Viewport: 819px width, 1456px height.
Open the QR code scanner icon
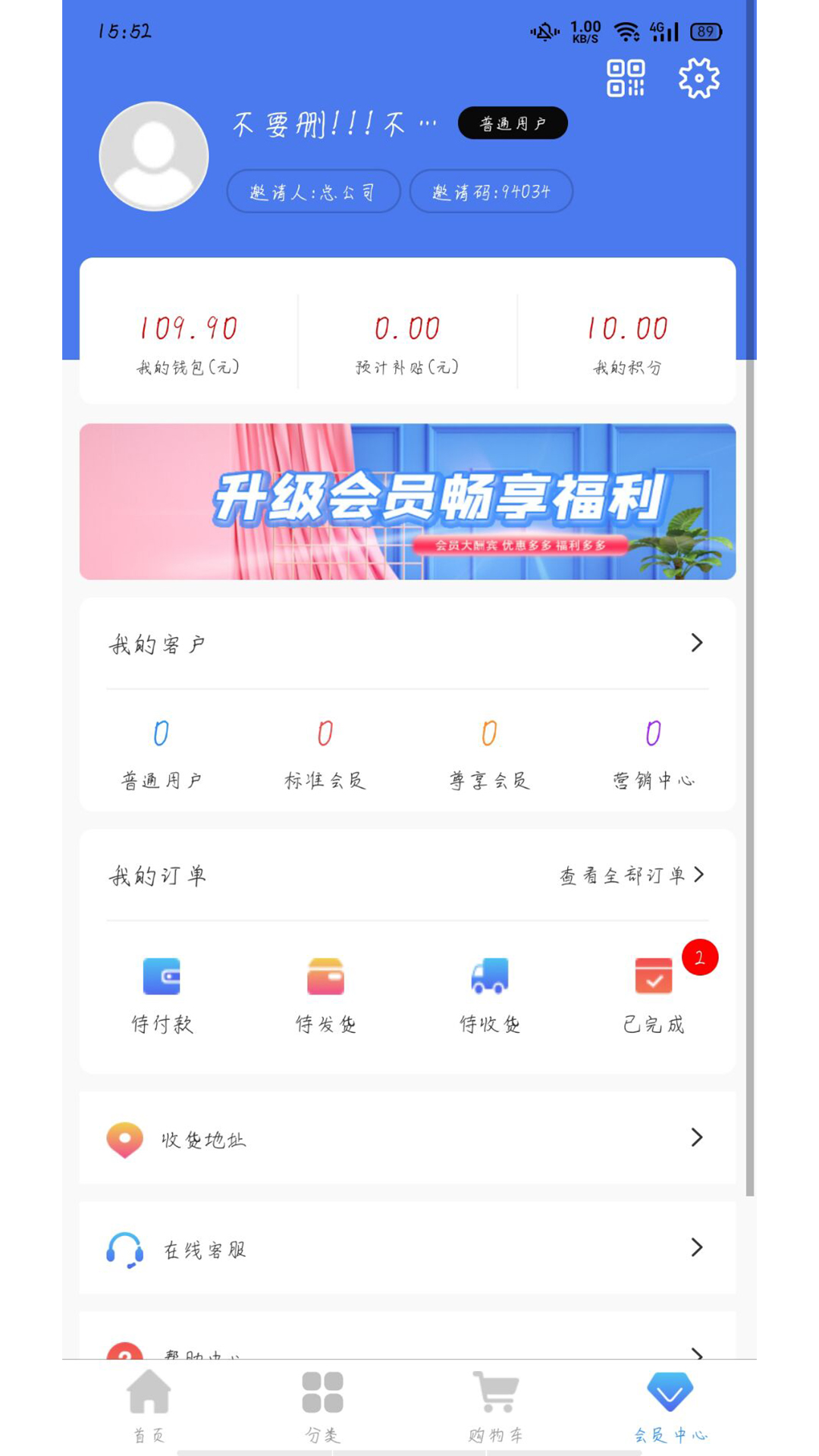(626, 78)
